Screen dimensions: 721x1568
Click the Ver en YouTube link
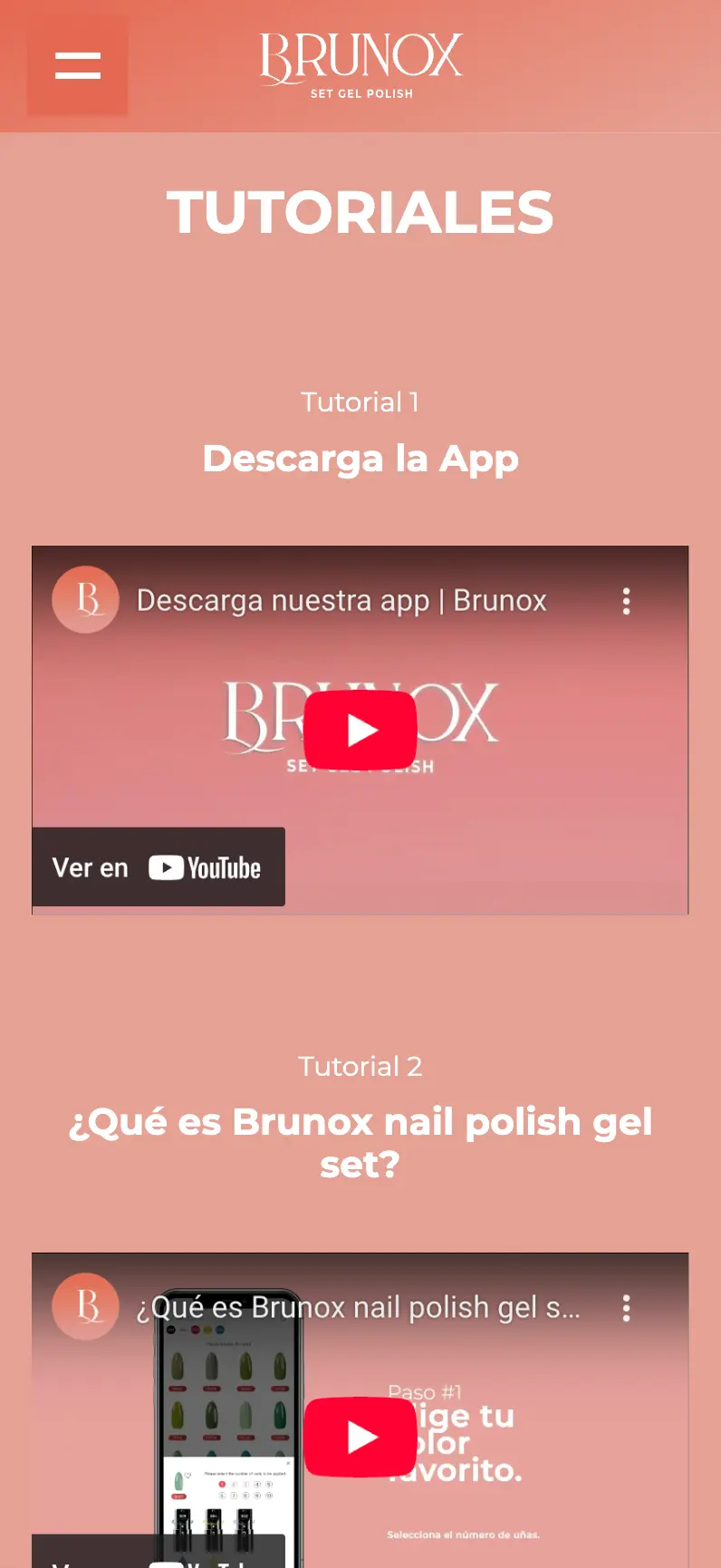click(x=159, y=866)
